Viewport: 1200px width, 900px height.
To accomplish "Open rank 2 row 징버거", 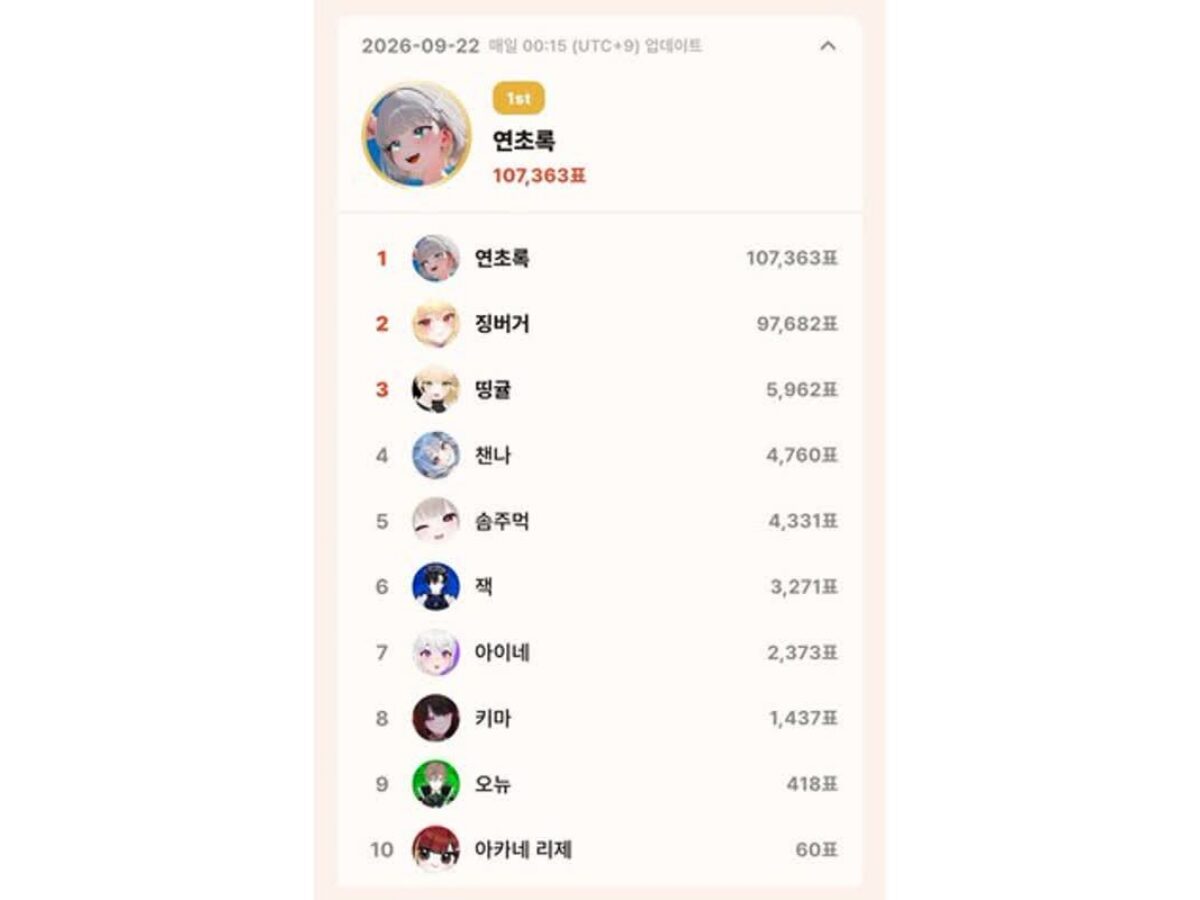I will coord(600,324).
